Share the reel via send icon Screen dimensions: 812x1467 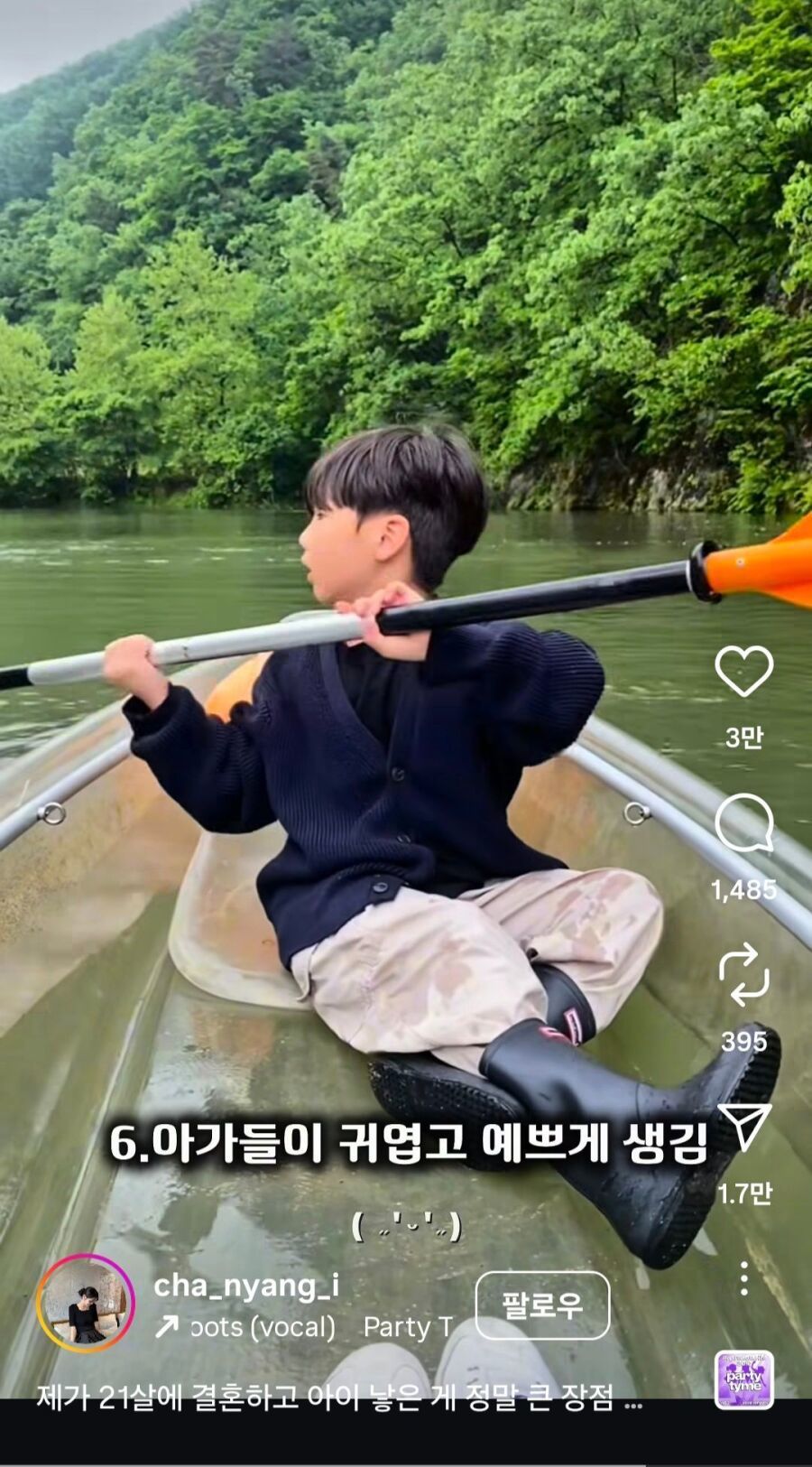(743, 1127)
